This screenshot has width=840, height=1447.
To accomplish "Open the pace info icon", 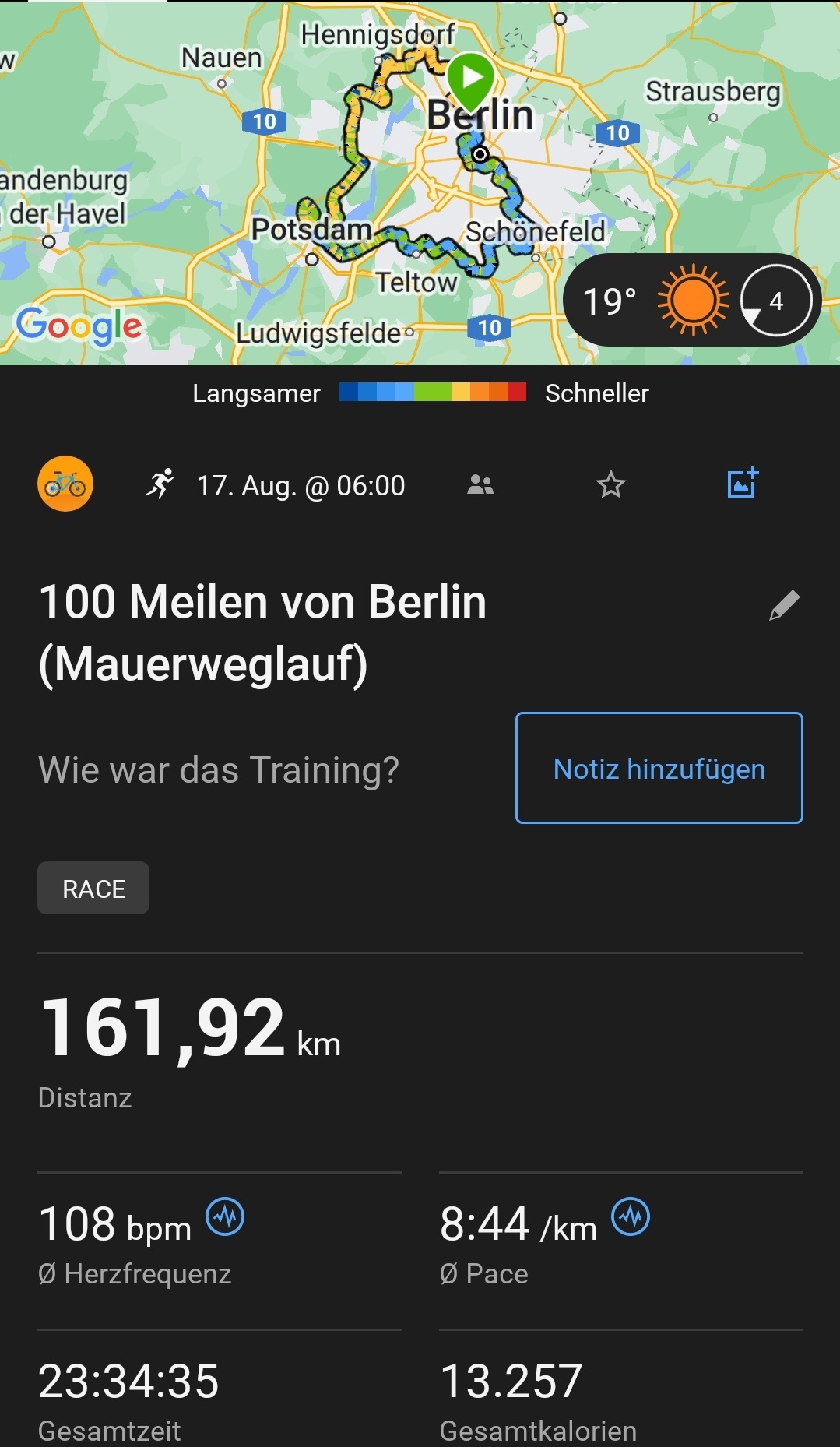I will [x=631, y=1216].
